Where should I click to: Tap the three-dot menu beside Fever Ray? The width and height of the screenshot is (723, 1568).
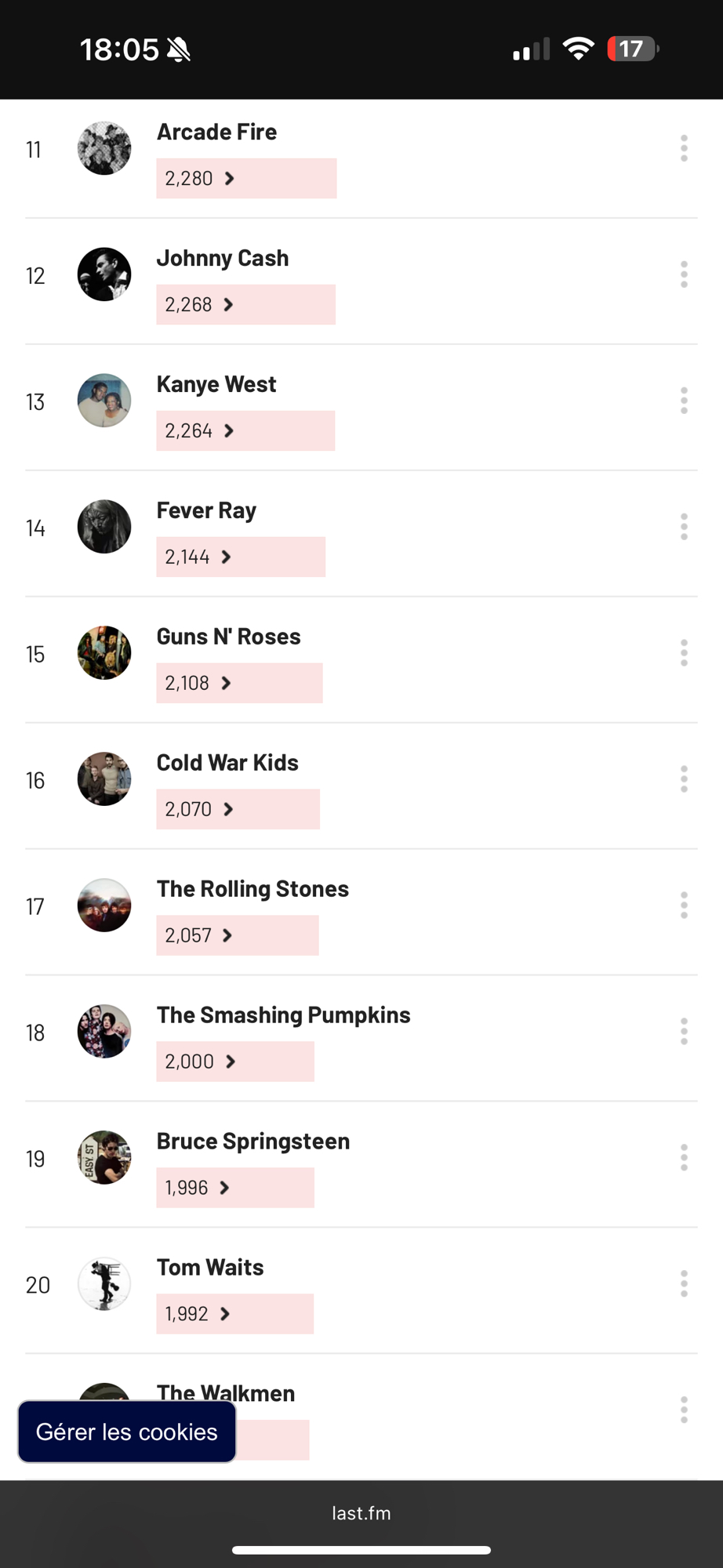tap(684, 527)
